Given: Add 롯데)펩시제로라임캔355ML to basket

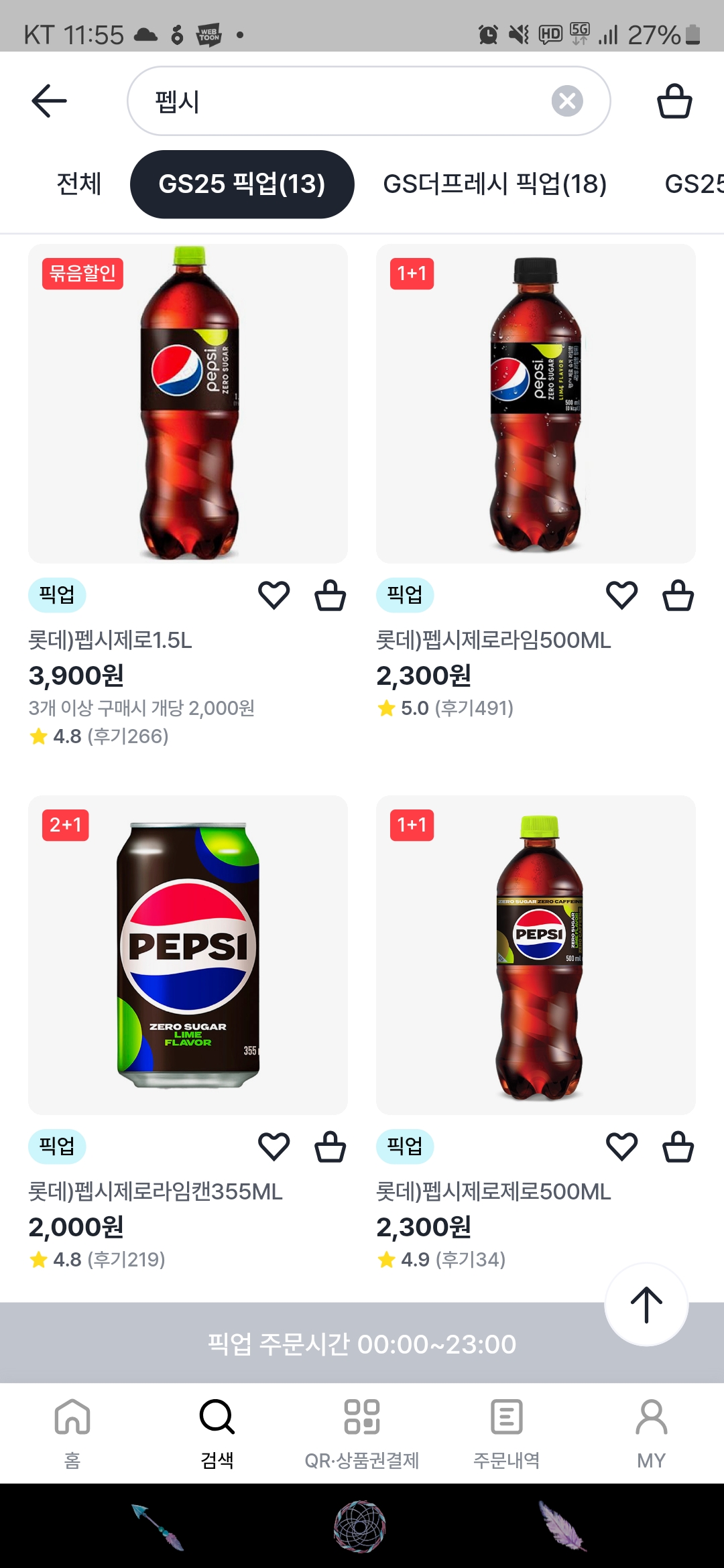Looking at the screenshot, I should click(330, 1147).
